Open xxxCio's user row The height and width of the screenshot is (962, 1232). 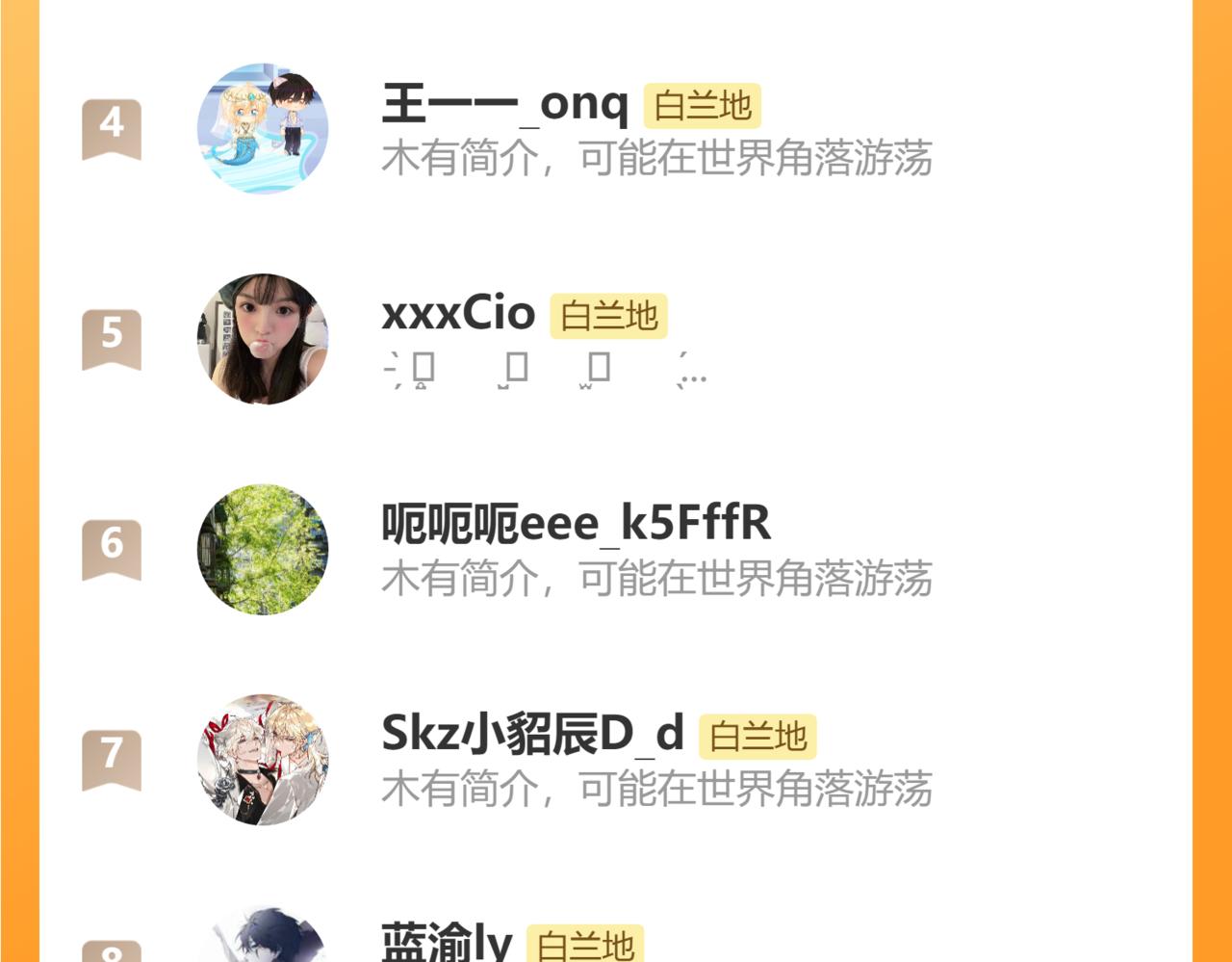coord(458,314)
